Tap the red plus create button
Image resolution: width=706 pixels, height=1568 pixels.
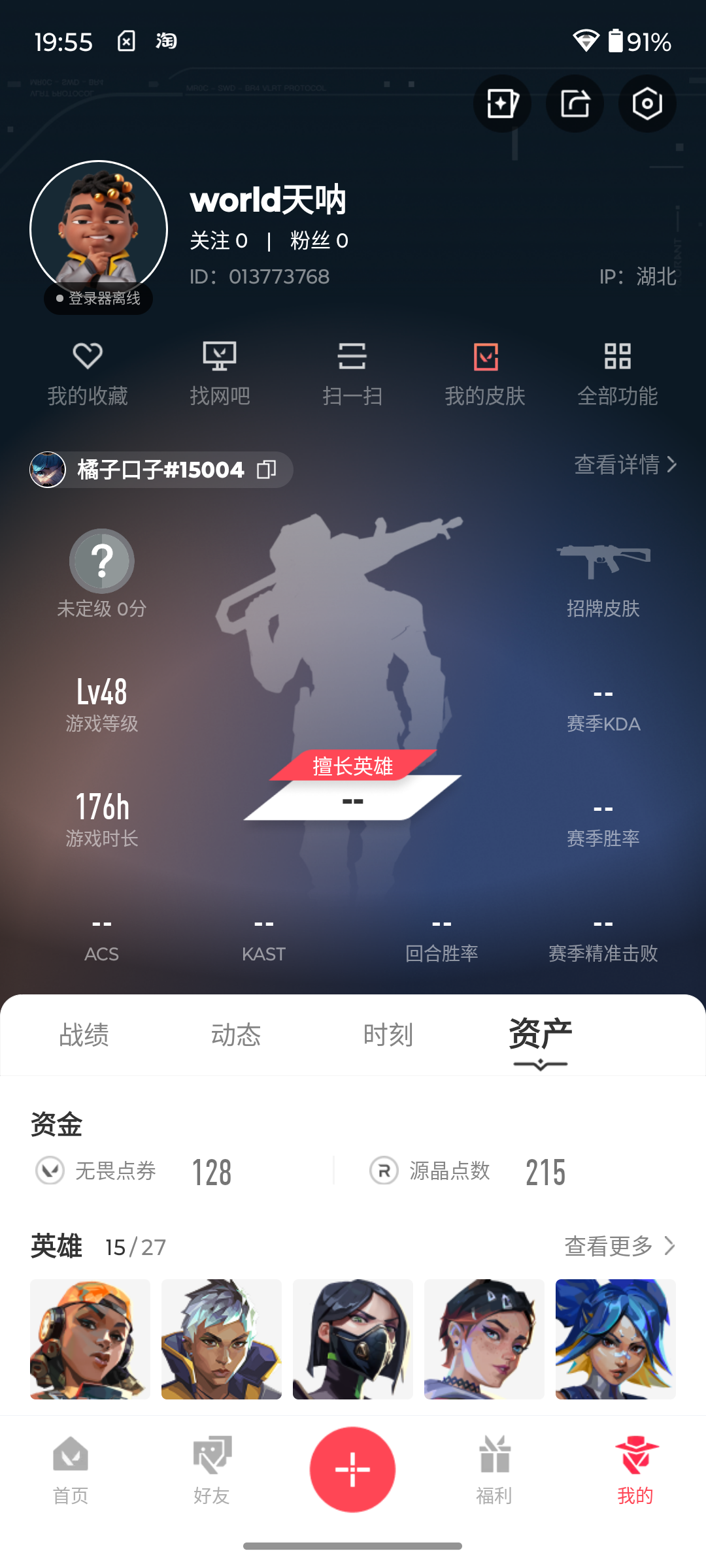point(352,1469)
